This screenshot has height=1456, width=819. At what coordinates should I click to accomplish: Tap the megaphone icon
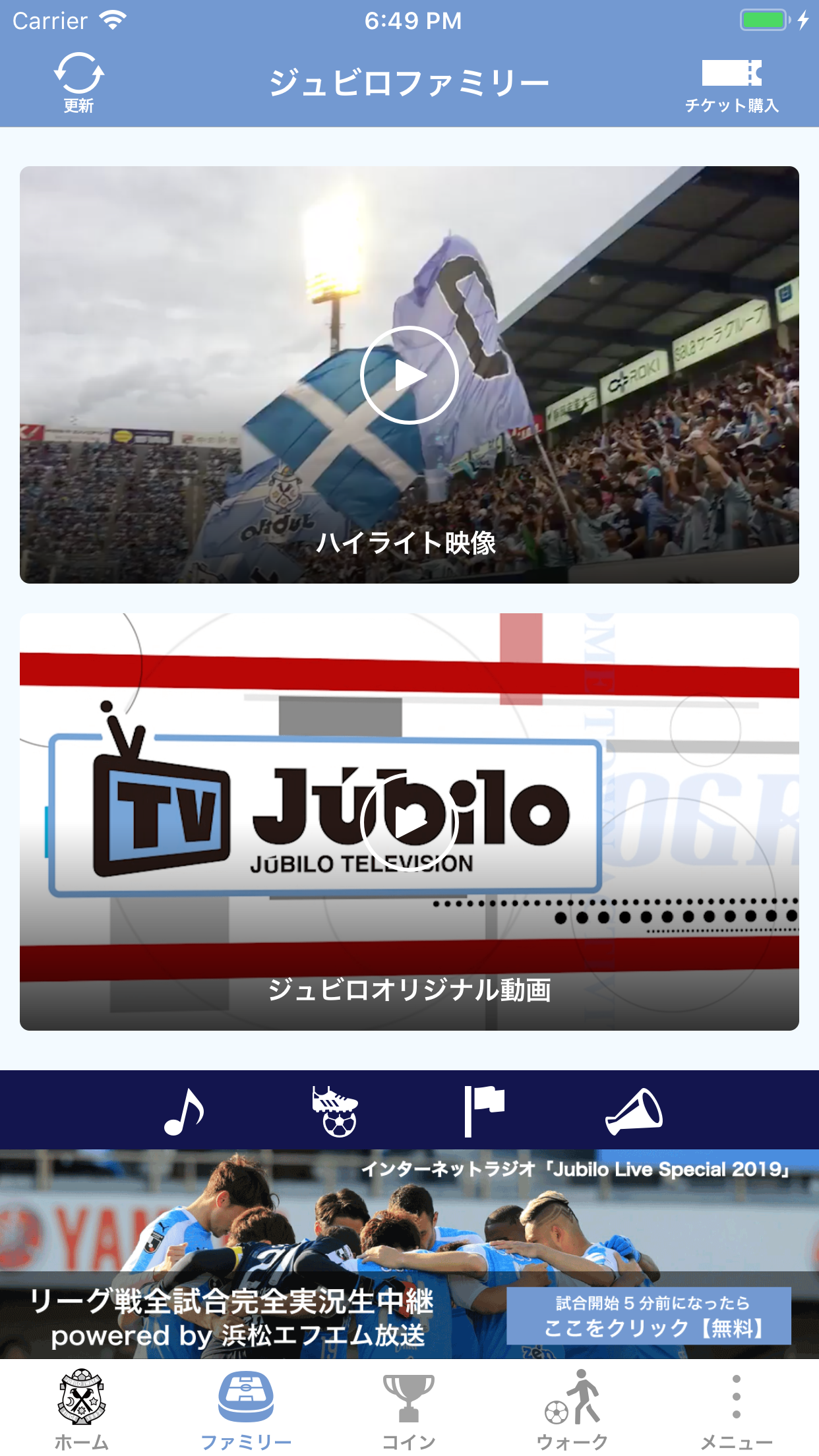tap(634, 1112)
